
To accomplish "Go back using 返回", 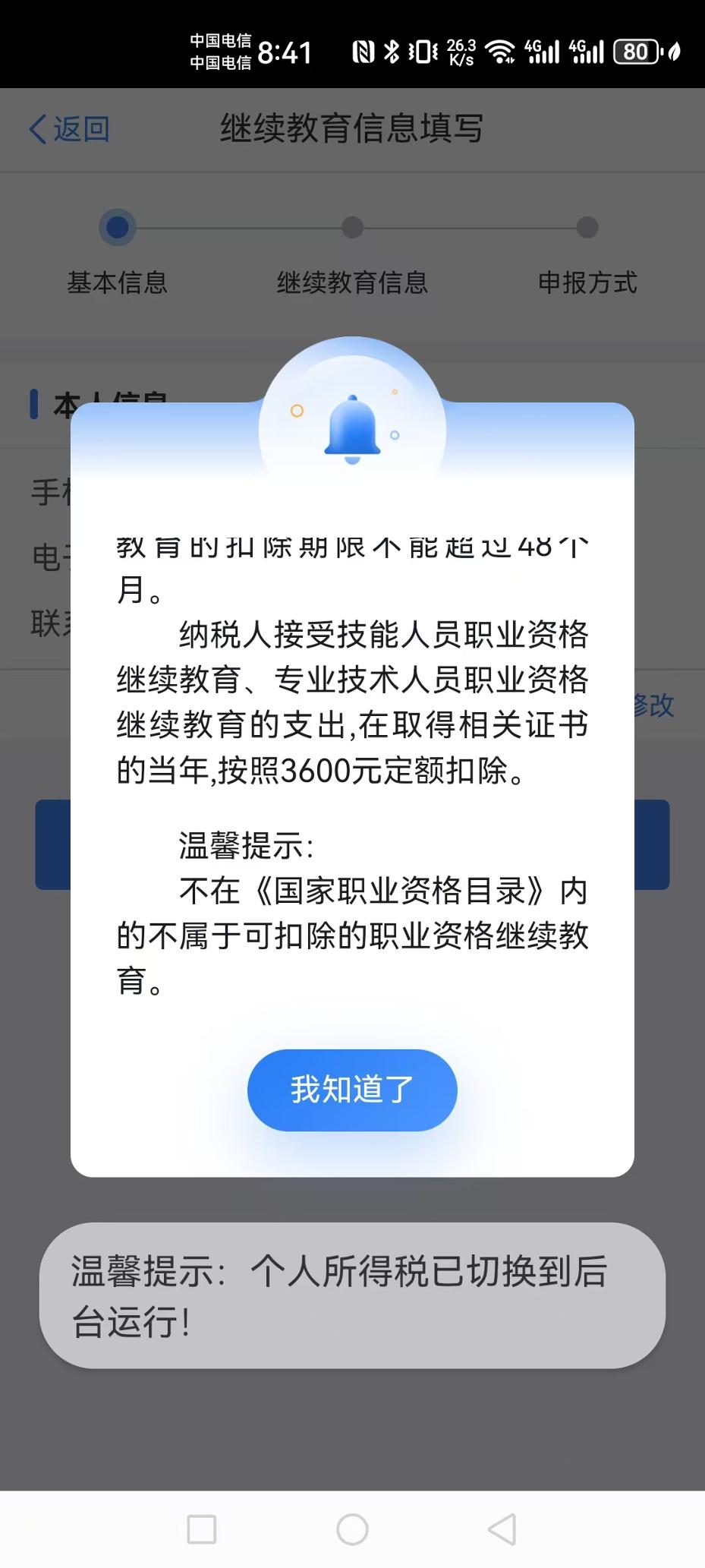I will (70, 129).
